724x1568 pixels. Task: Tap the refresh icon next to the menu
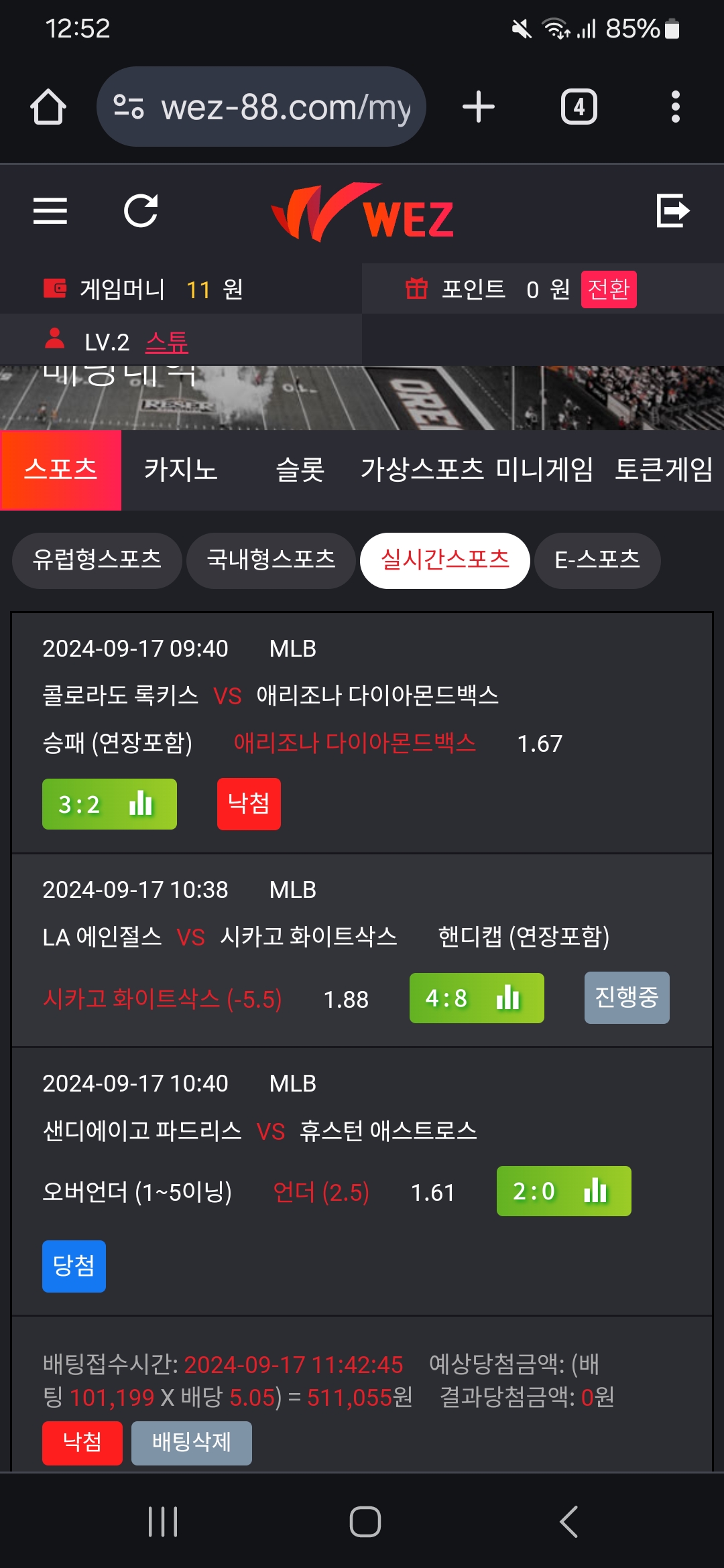pyautogui.click(x=141, y=211)
